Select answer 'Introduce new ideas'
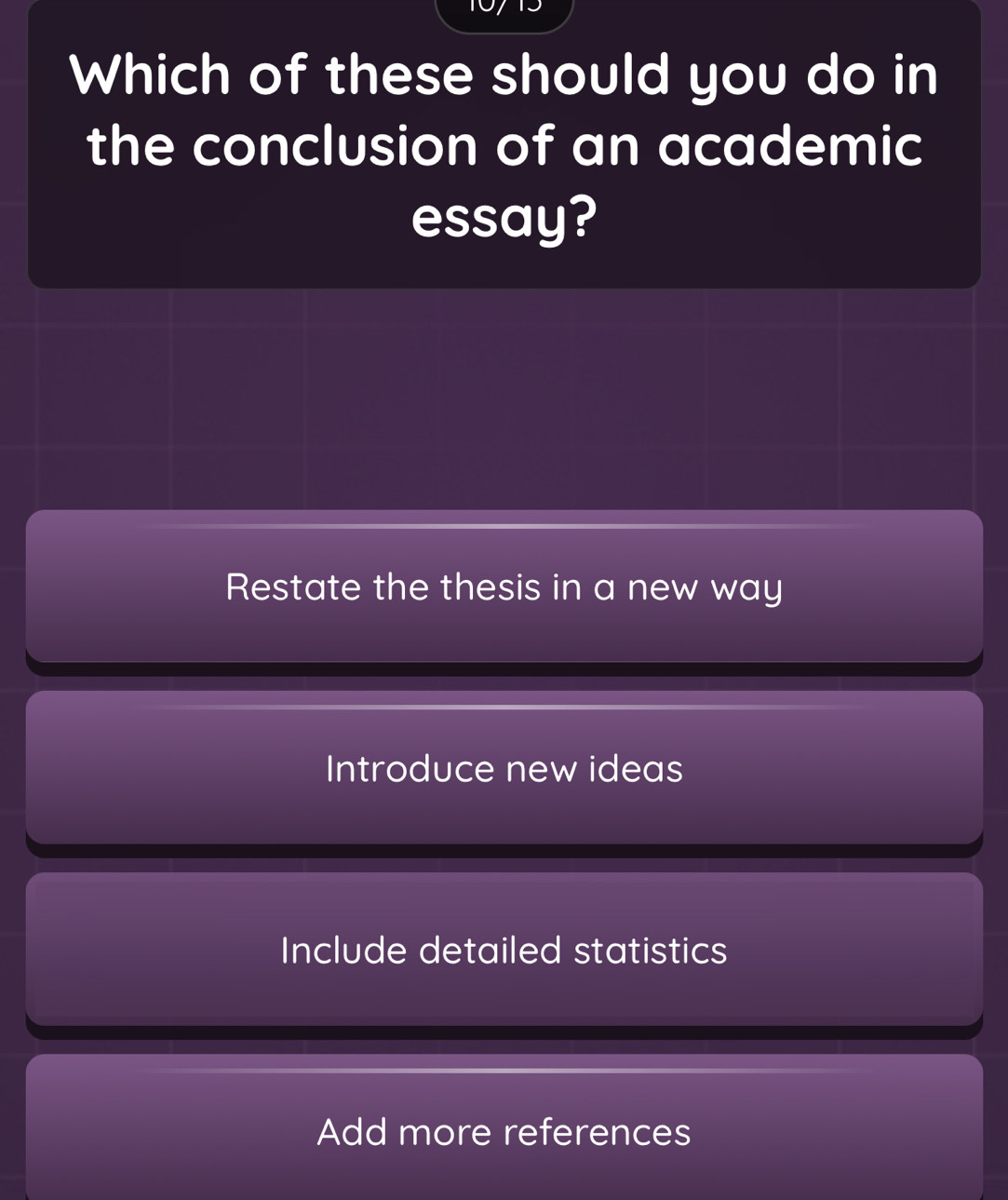 click(x=504, y=768)
